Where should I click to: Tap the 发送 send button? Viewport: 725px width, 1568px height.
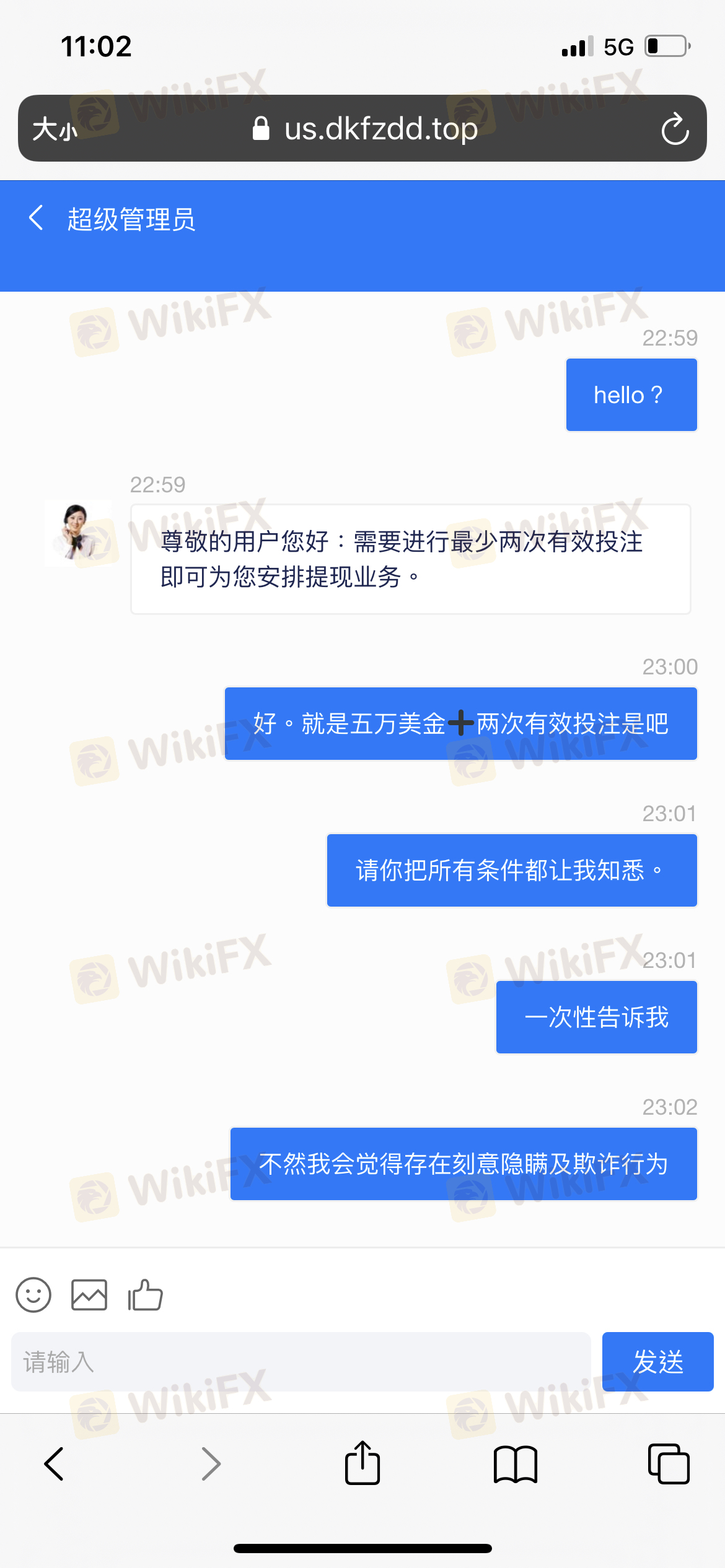point(657,1362)
